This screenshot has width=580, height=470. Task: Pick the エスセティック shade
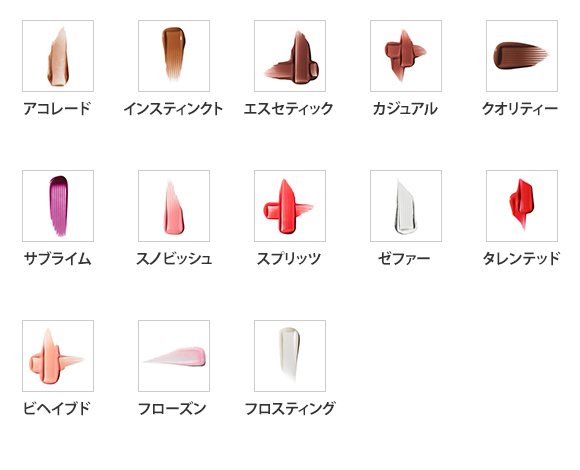click(290, 56)
